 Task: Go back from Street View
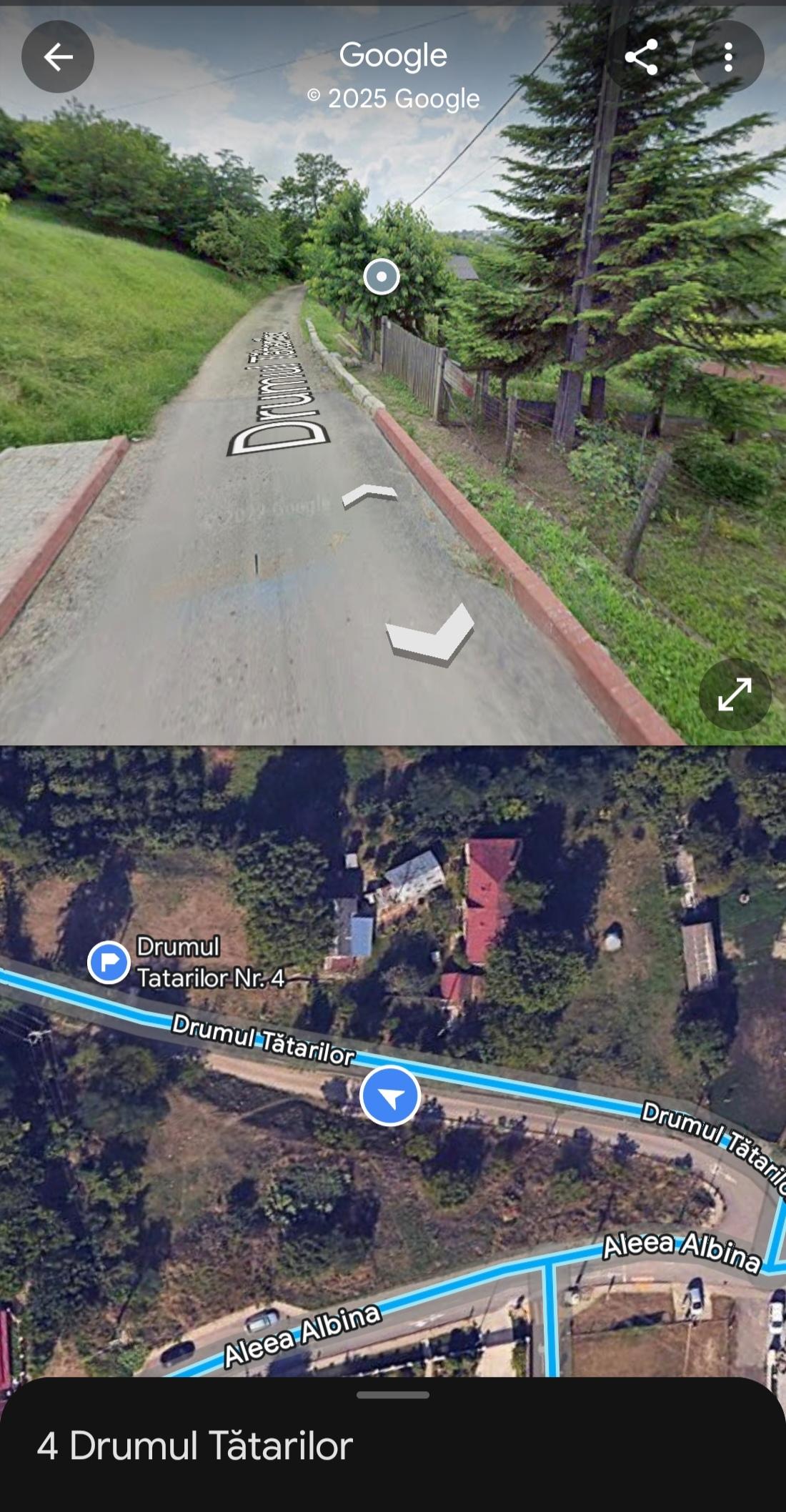pyautogui.click(x=58, y=56)
